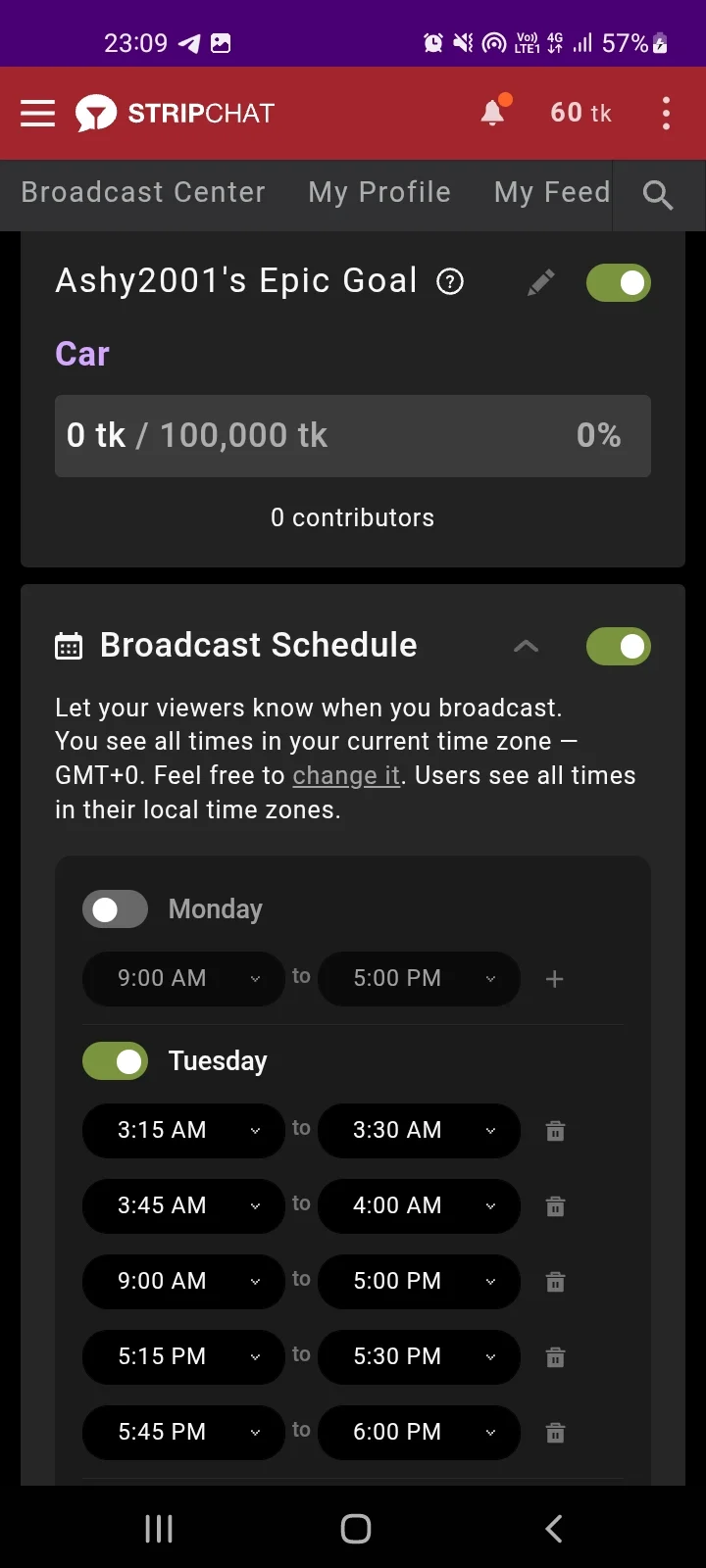Open the notifications bell
706x1568 pixels.
(493, 114)
